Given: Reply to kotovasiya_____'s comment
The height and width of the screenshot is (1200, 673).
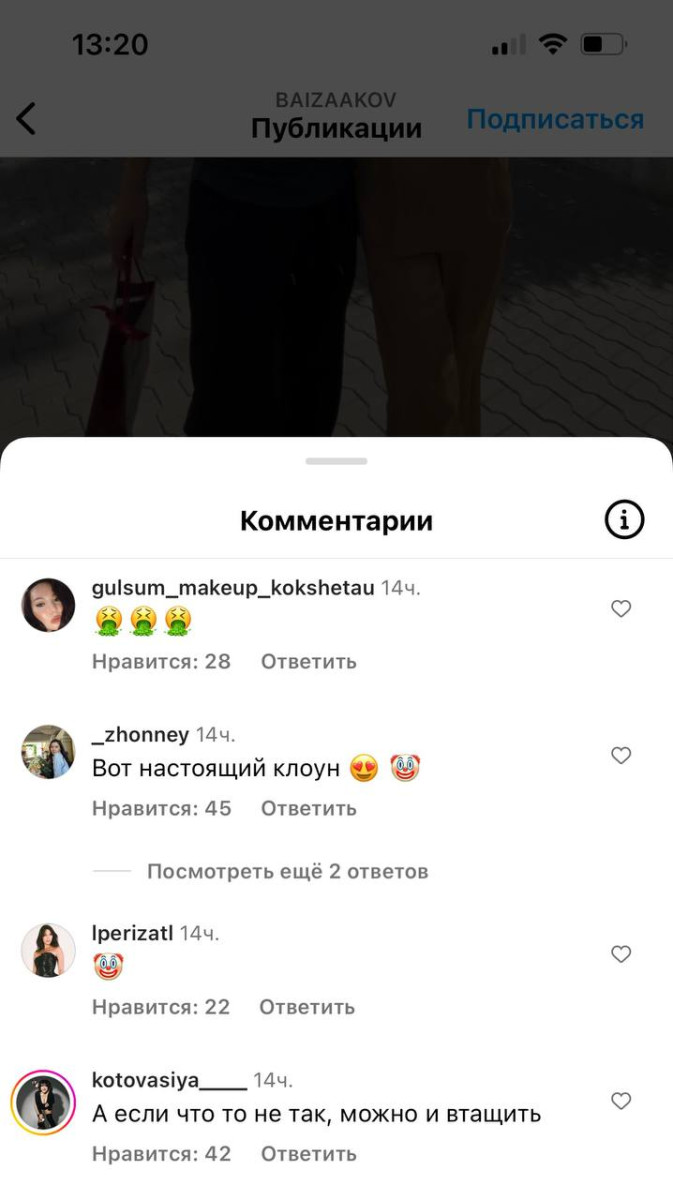Looking at the screenshot, I should coord(308,1153).
